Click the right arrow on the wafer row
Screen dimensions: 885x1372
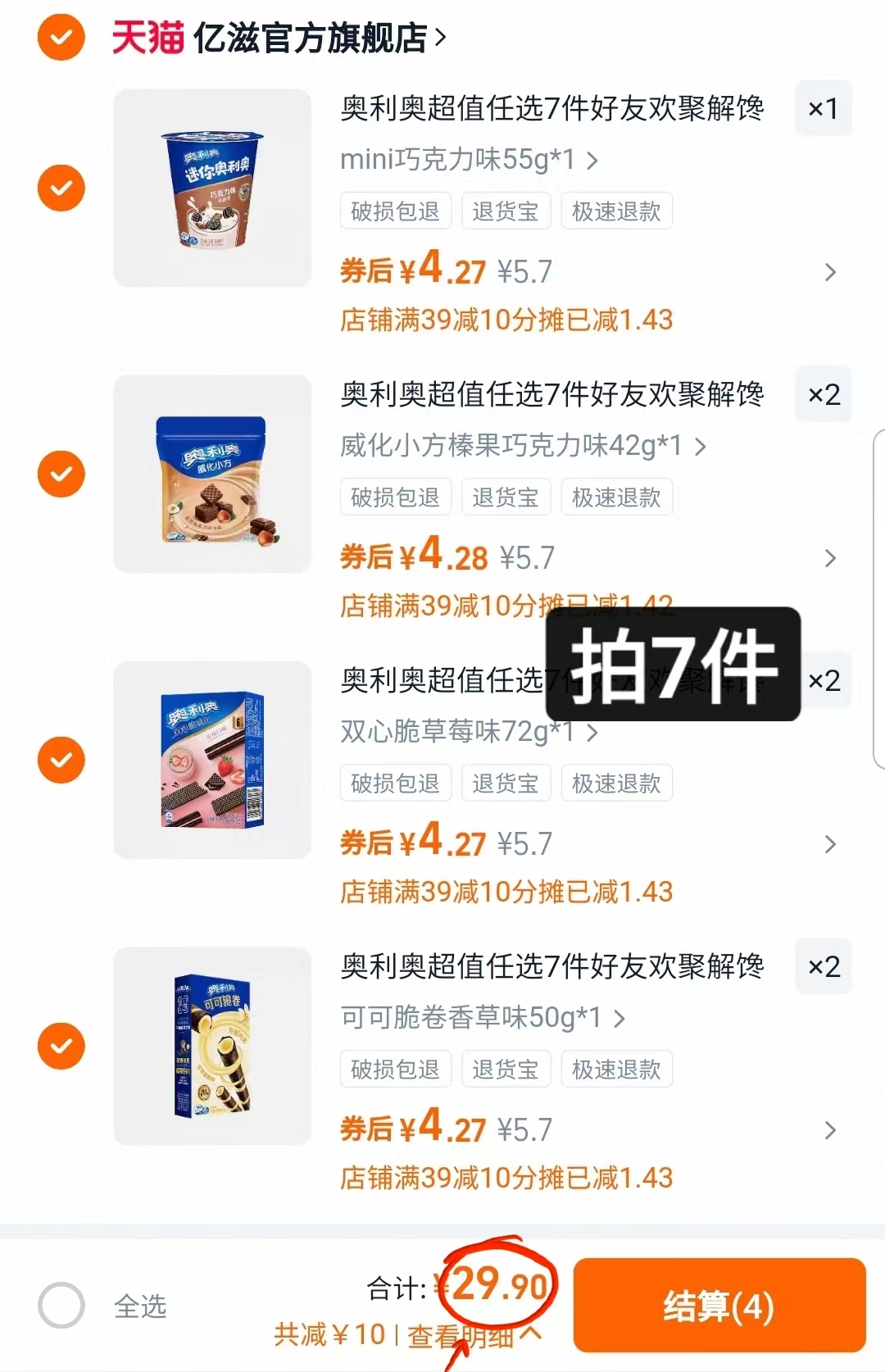click(x=830, y=557)
